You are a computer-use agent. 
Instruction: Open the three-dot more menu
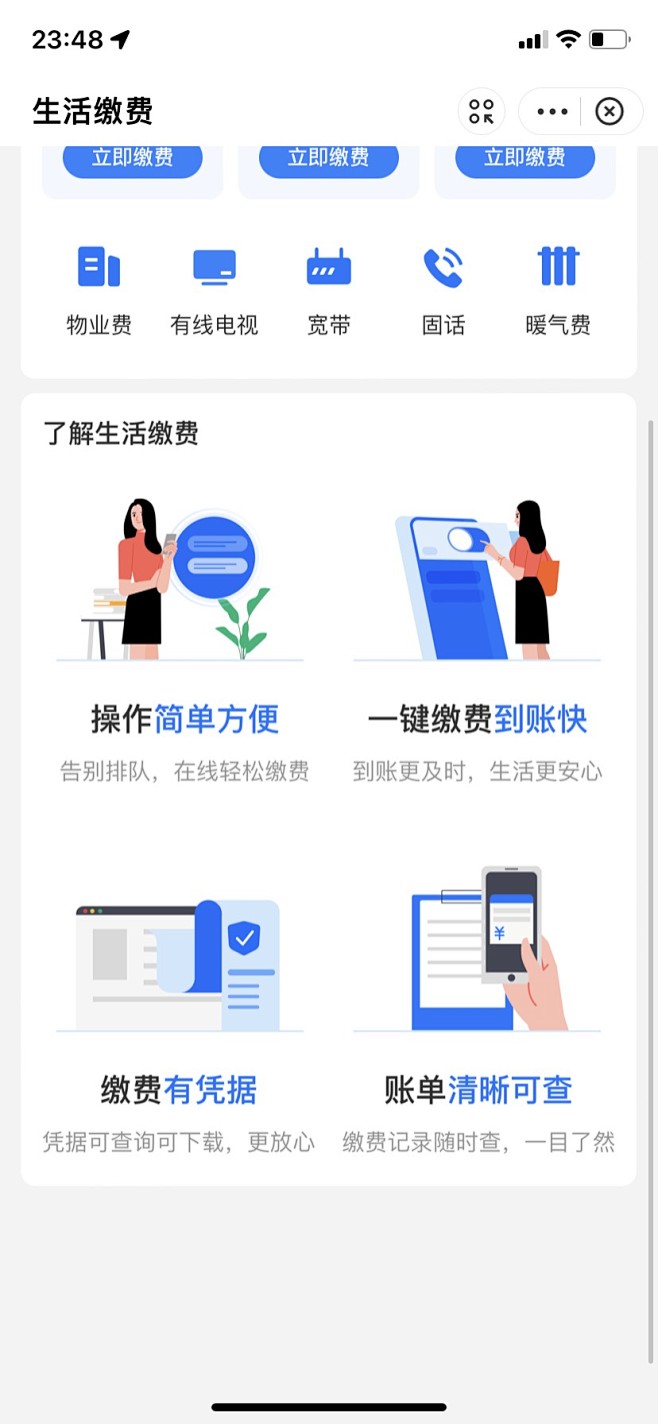coord(552,111)
